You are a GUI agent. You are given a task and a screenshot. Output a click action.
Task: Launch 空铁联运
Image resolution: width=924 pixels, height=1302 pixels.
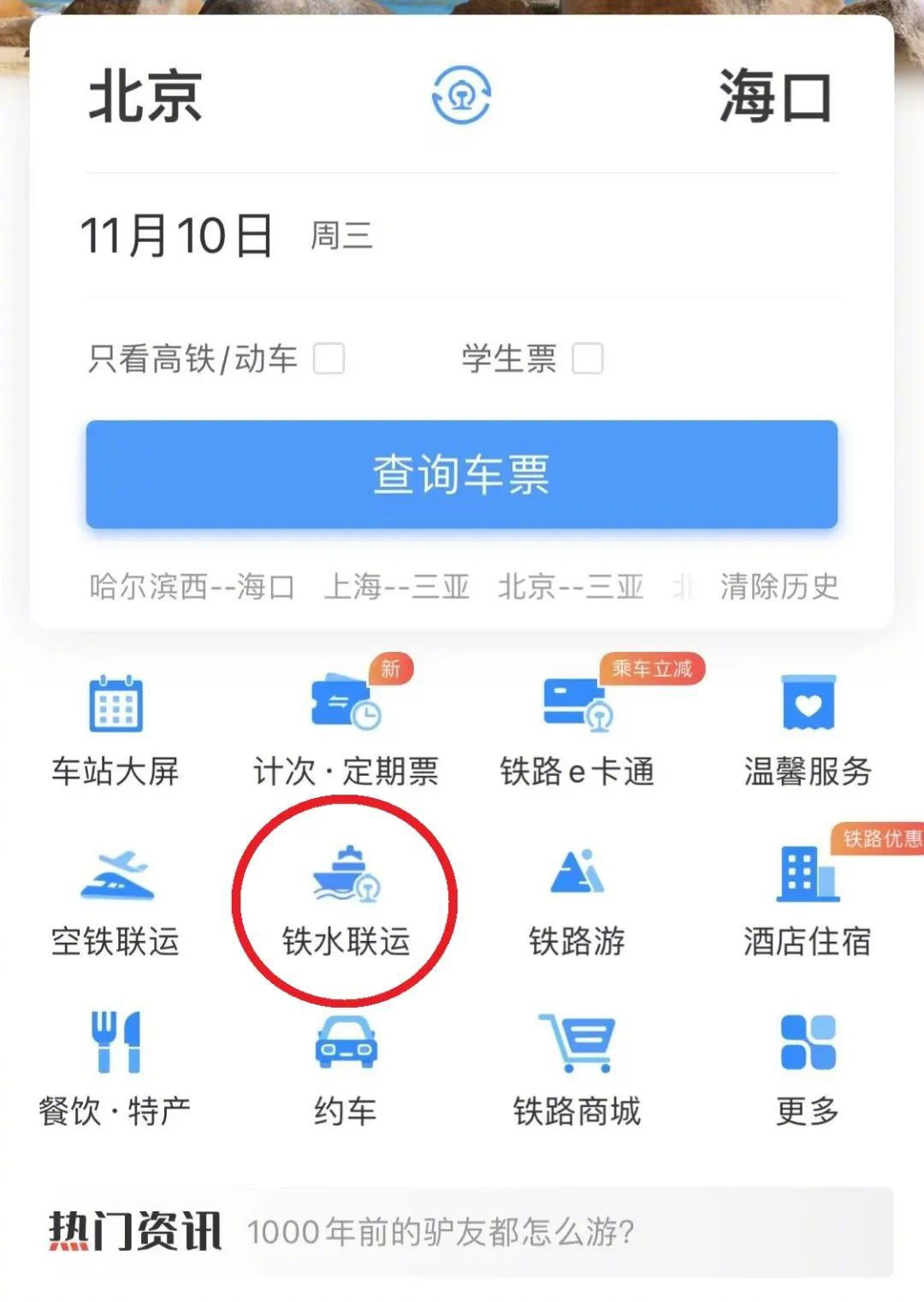115,903
